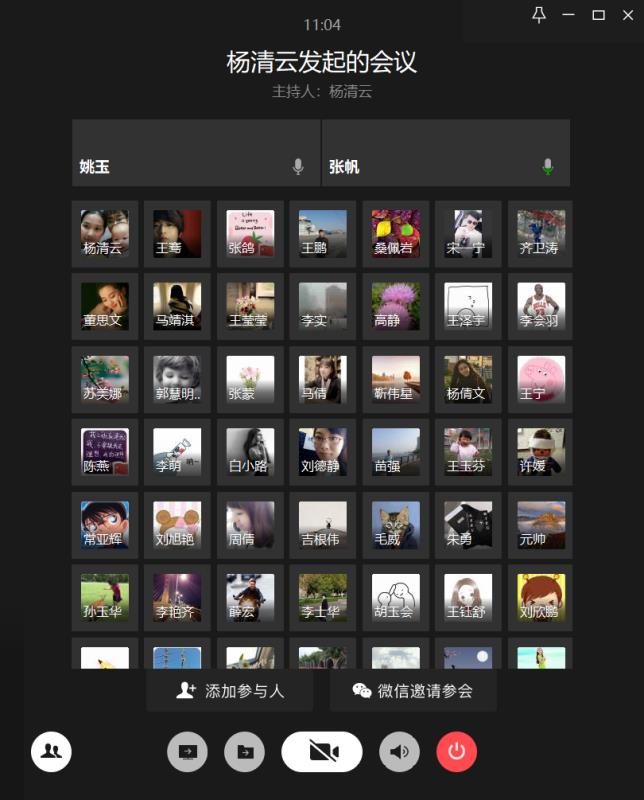644x800 pixels.
Task: Open participant tile 马靖淇
Action: coord(177,306)
